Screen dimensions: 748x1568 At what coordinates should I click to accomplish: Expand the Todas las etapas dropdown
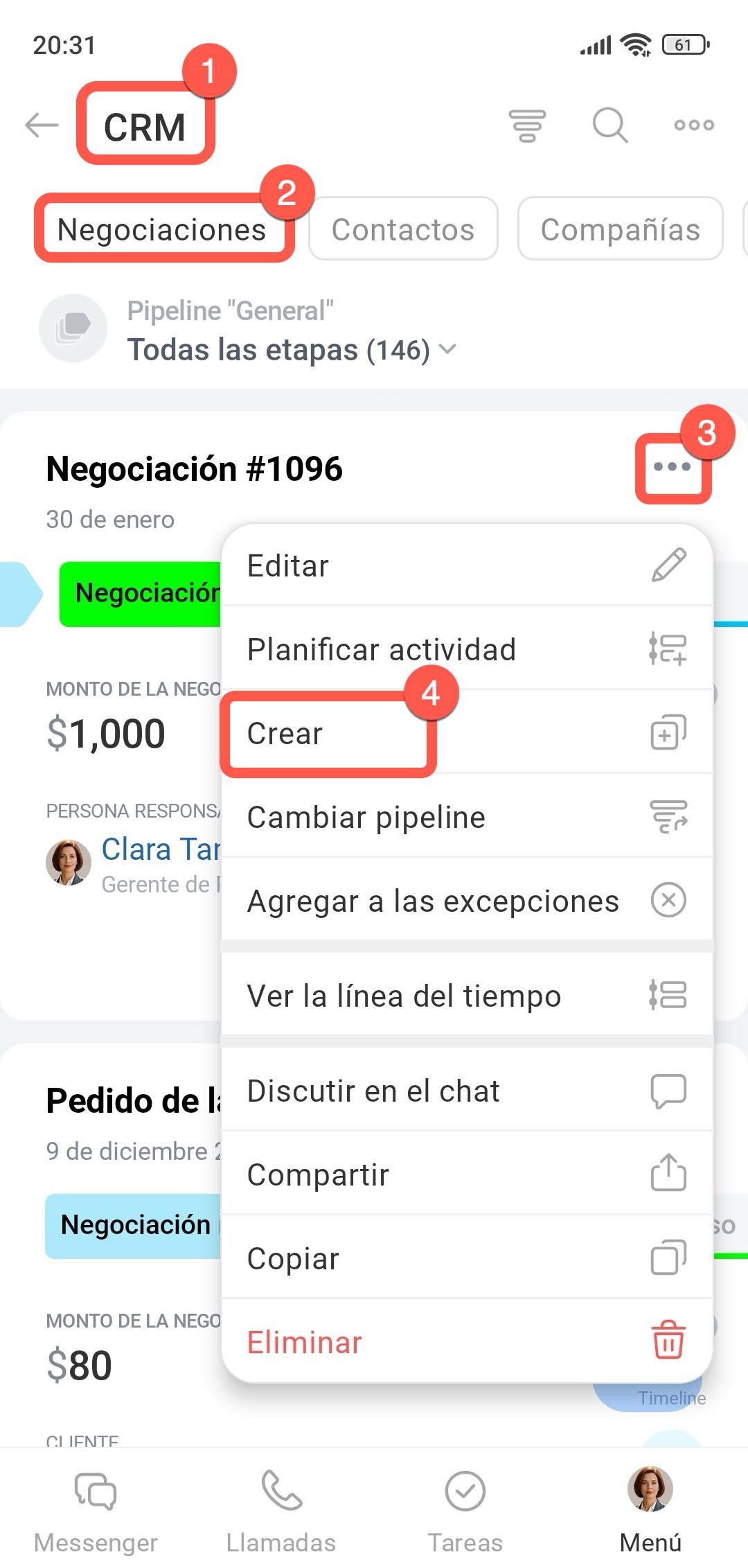291,350
